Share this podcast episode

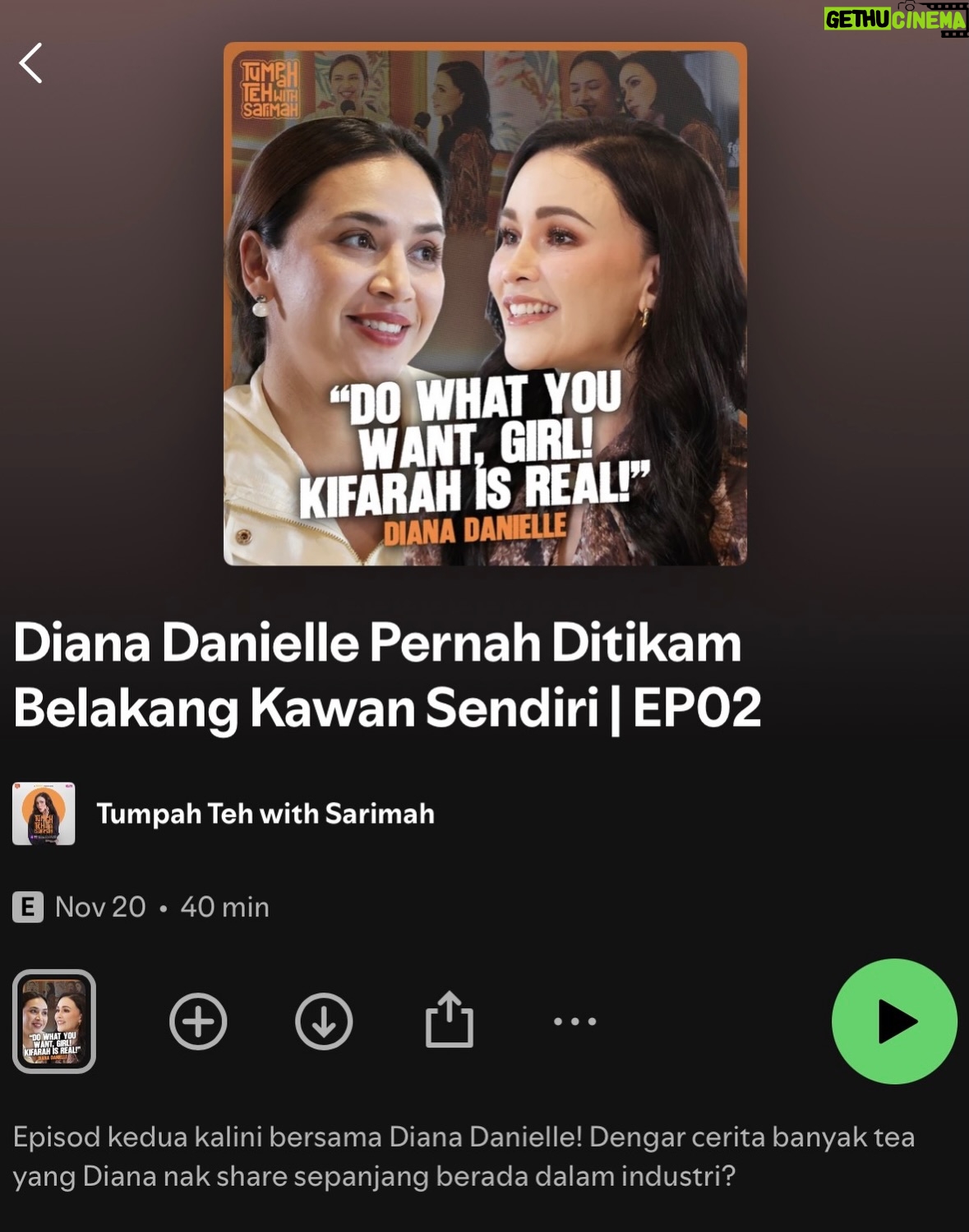(x=450, y=1020)
